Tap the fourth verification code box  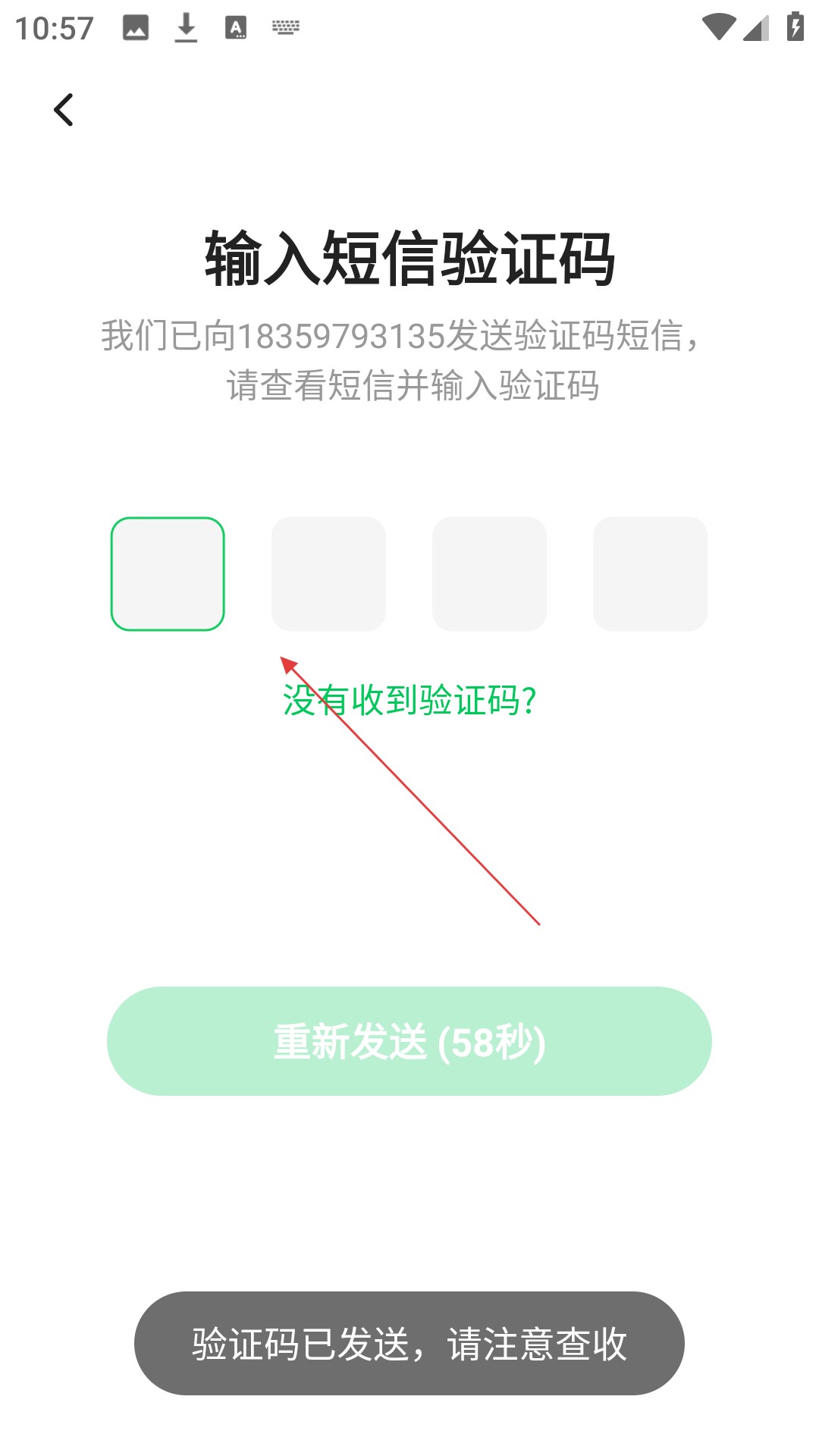click(650, 574)
